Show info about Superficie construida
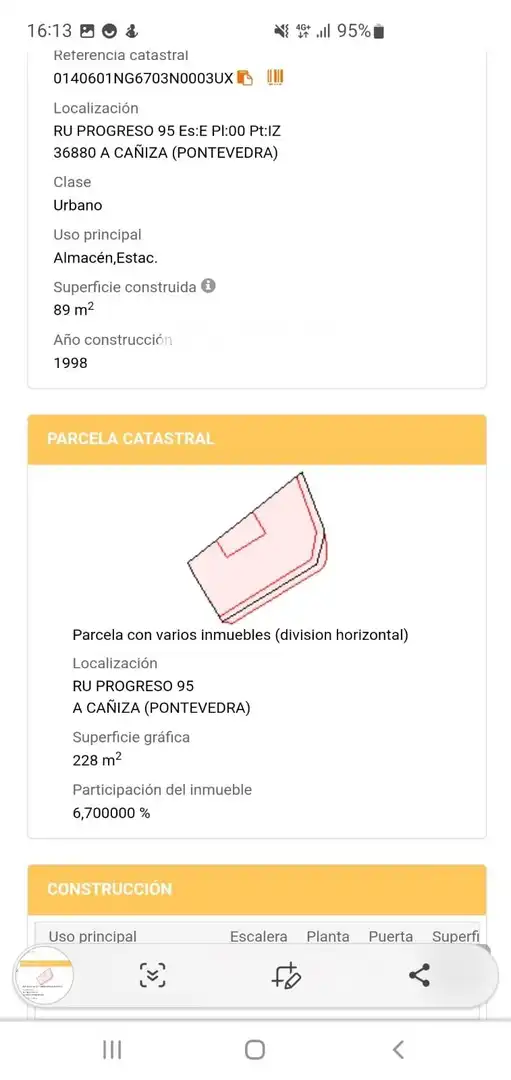The width and height of the screenshot is (511, 1080). click(x=209, y=286)
